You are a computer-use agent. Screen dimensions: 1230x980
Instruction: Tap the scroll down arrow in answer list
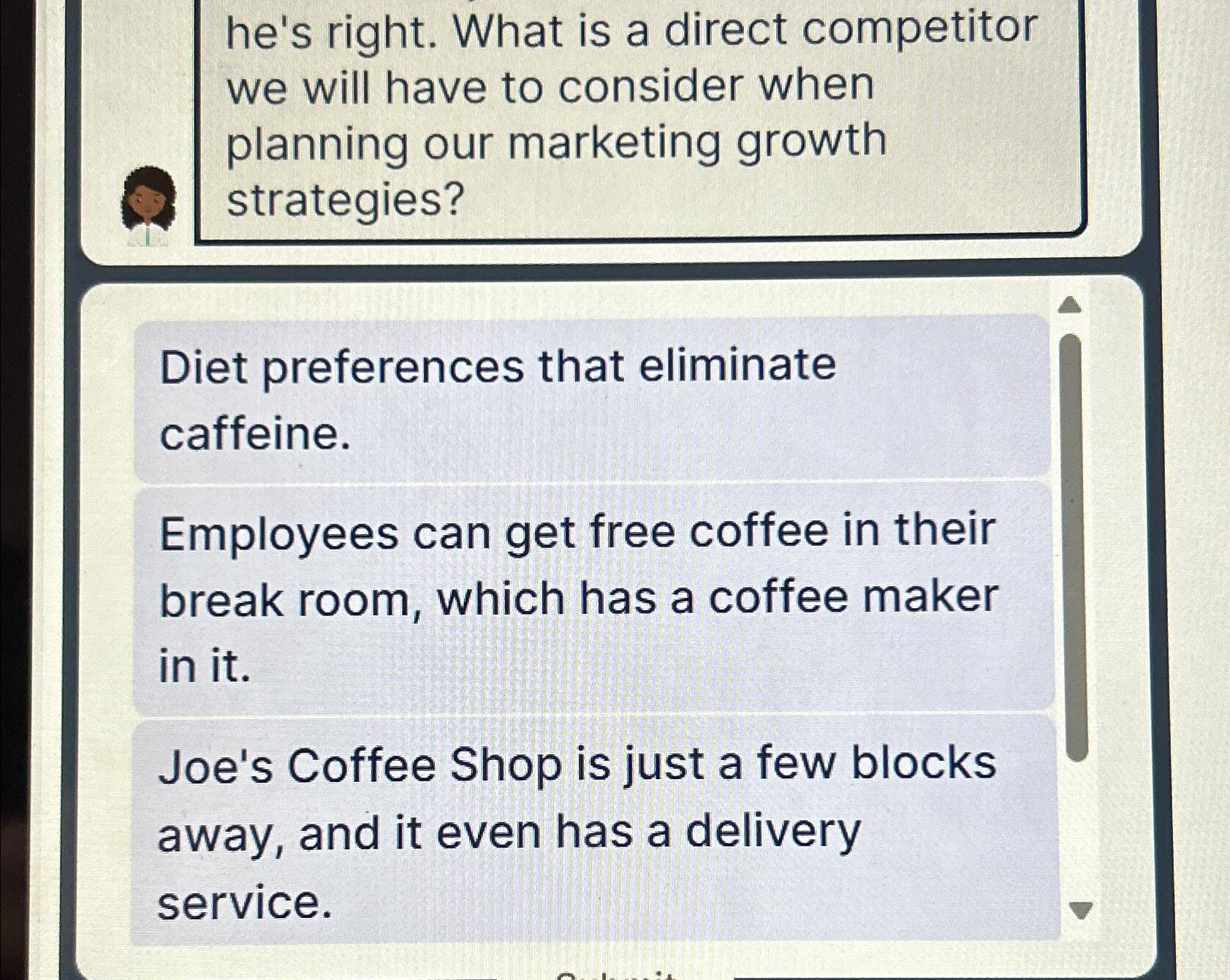tap(1080, 911)
